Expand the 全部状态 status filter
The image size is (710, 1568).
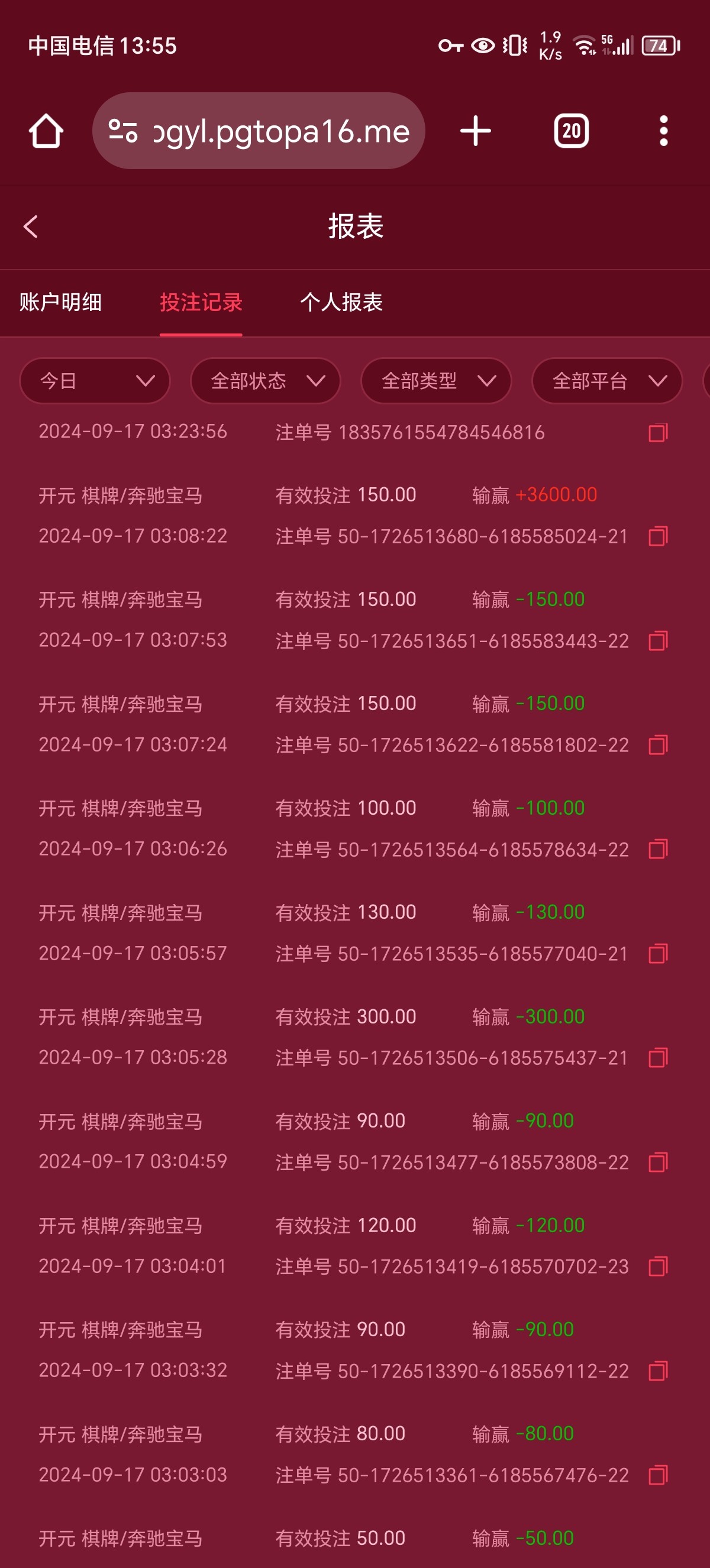(x=266, y=380)
